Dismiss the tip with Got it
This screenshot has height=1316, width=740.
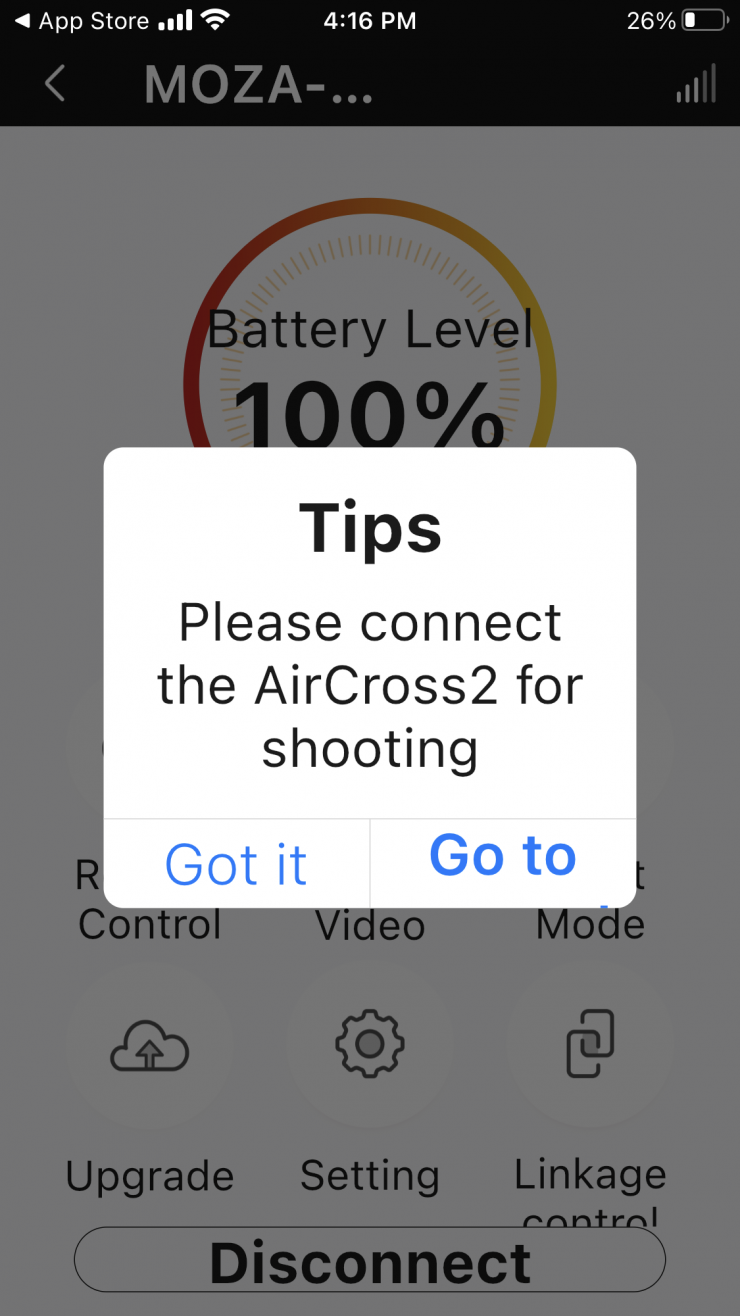[236, 863]
